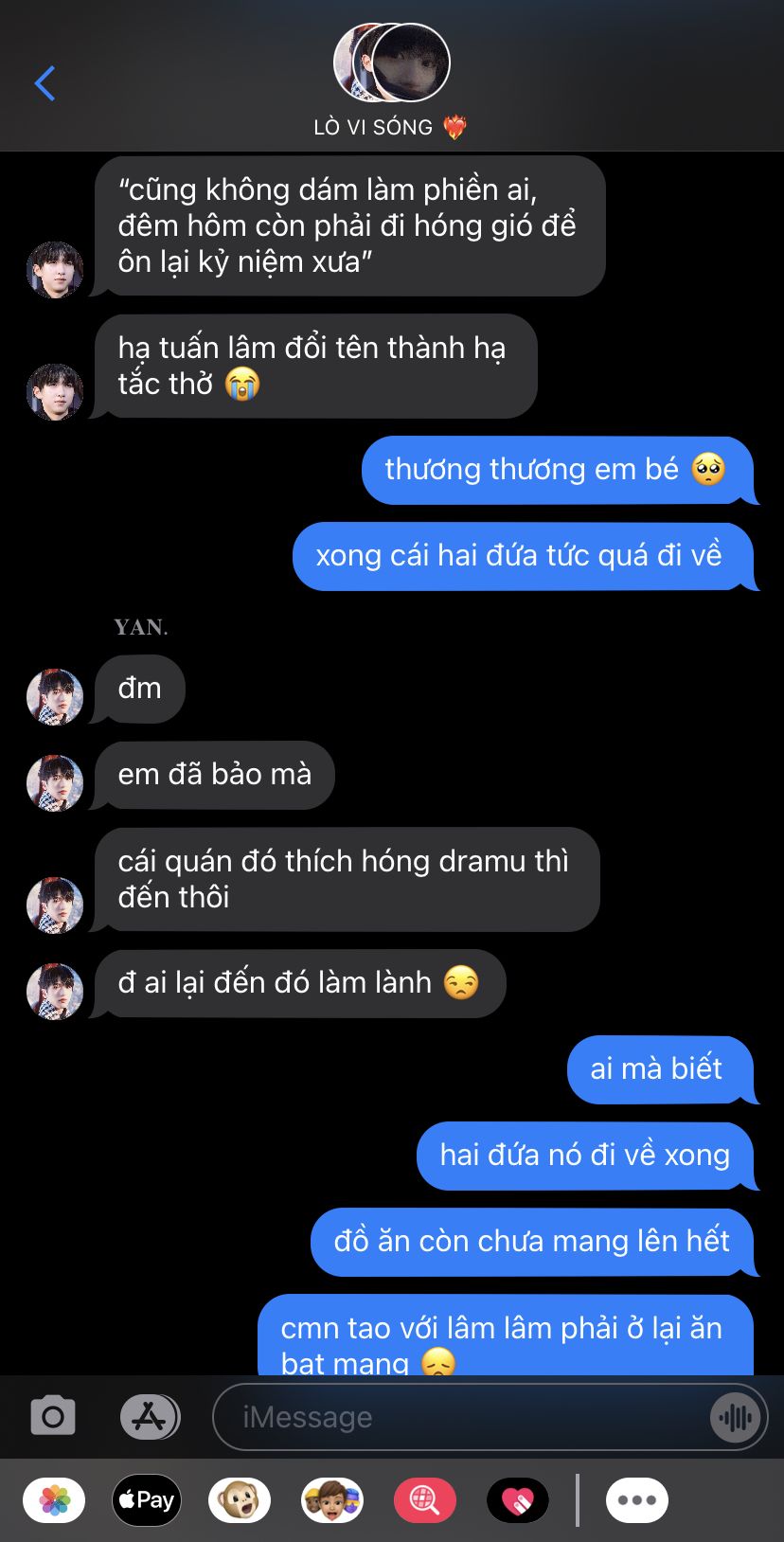Go back to the messages list
Image resolution: width=784 pixels, height=1542 pixels.
pyautogui.click(x=45, y=83)
